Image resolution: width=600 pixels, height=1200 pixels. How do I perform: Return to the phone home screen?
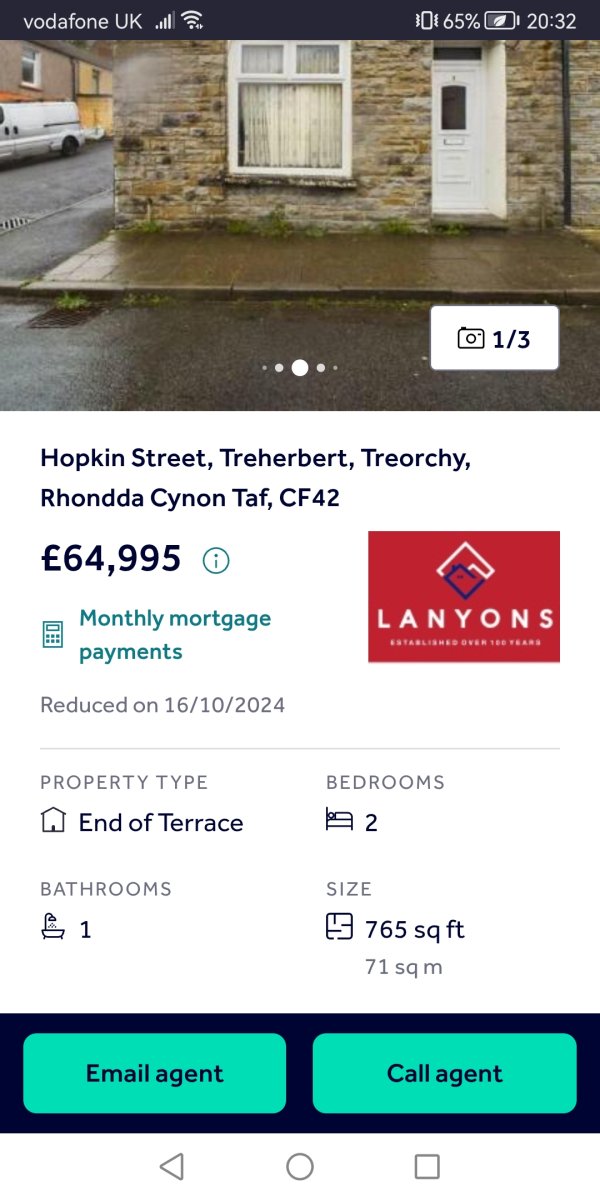(300, 1166)
